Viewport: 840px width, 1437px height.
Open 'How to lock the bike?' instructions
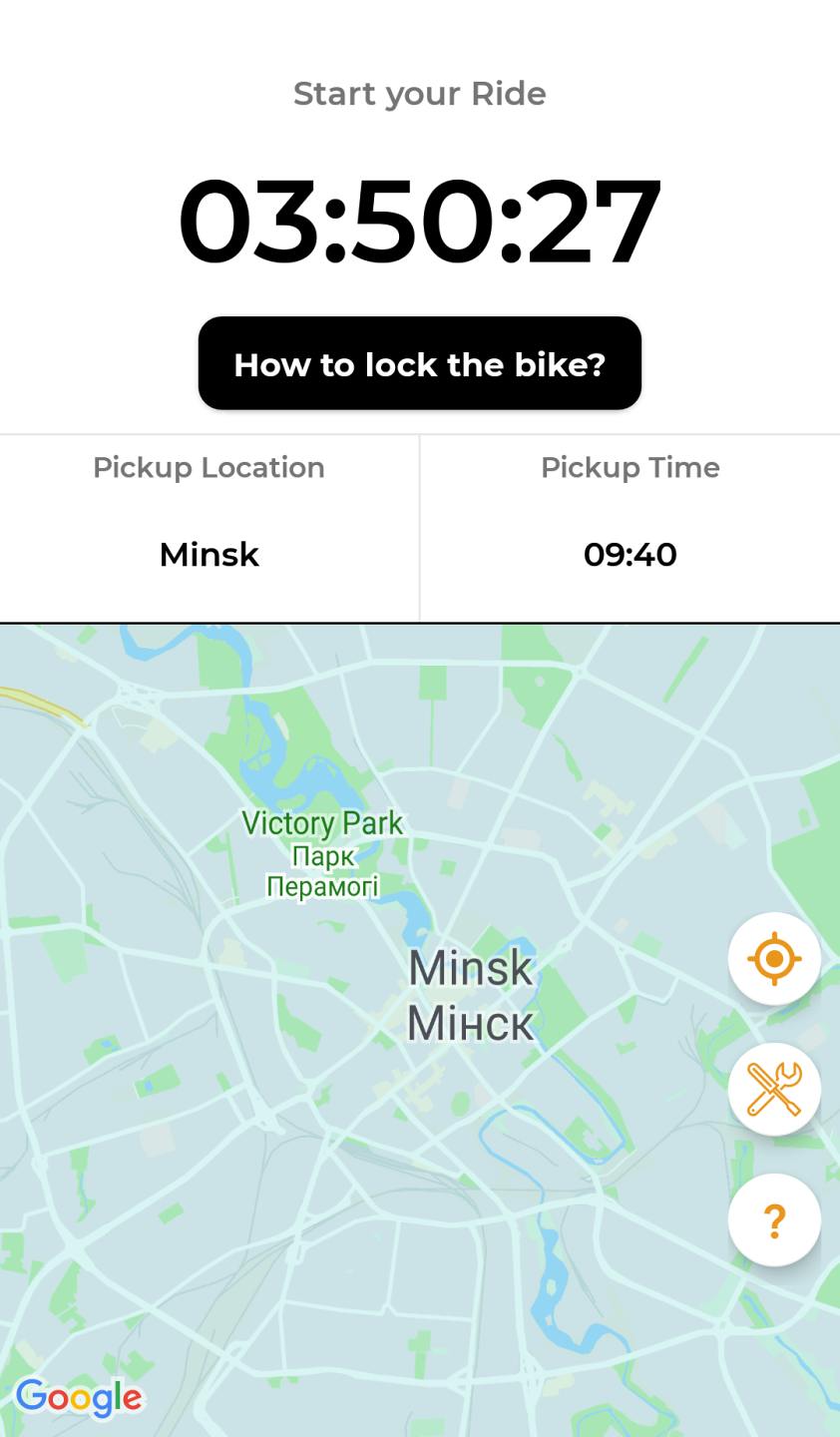(419, 364)
